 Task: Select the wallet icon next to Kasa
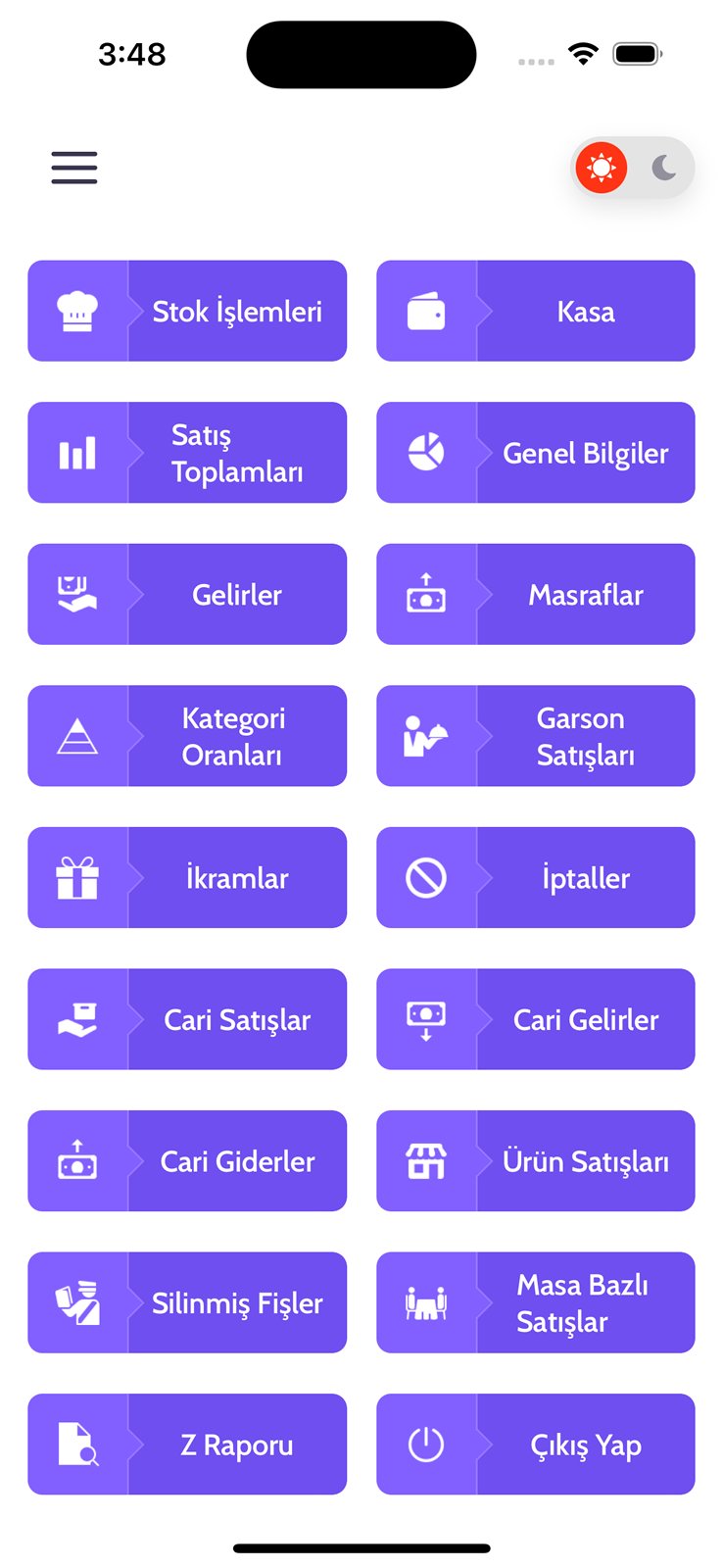(425, 311)
